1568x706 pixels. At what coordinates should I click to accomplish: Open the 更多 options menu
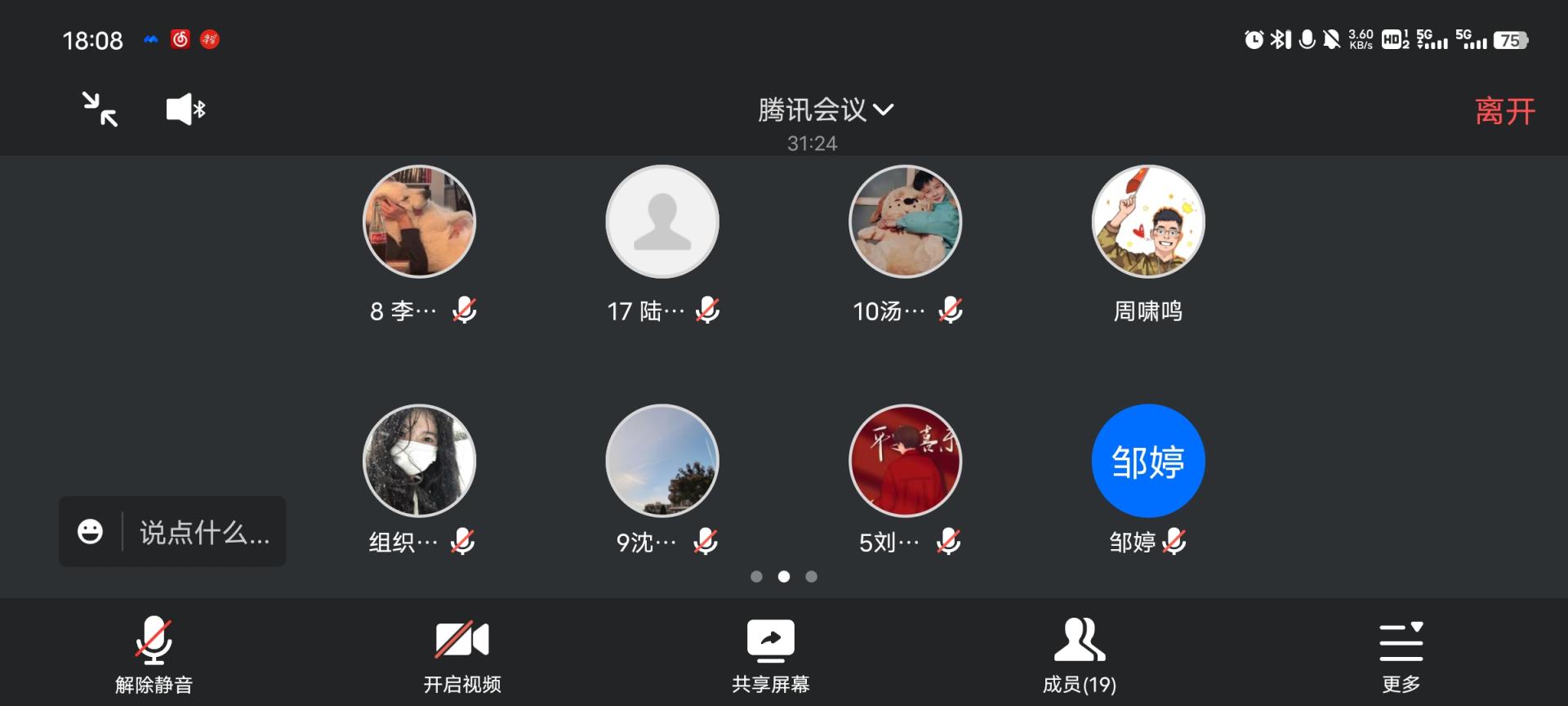click(1401, 655)
